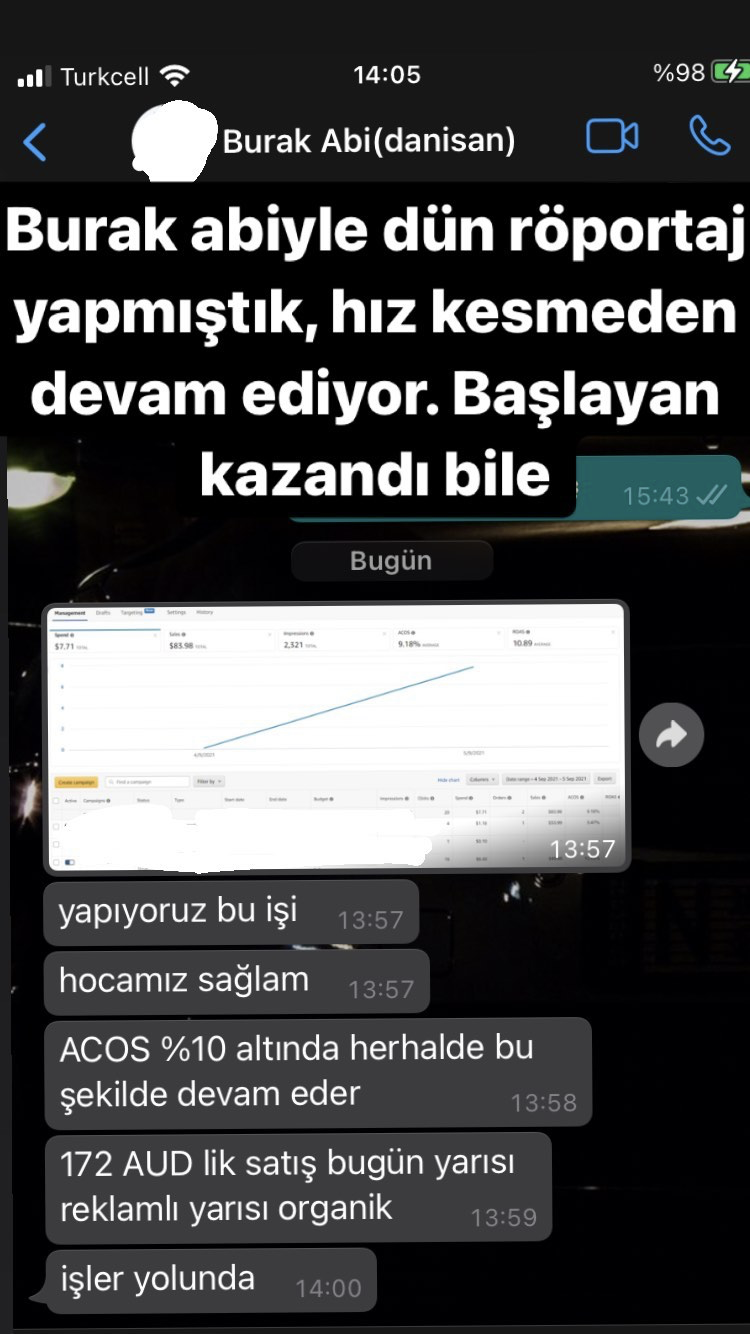Screen dimensions: 750x1334
Task: Forward the shared dashboard image
Action: (x=671, y=736)
